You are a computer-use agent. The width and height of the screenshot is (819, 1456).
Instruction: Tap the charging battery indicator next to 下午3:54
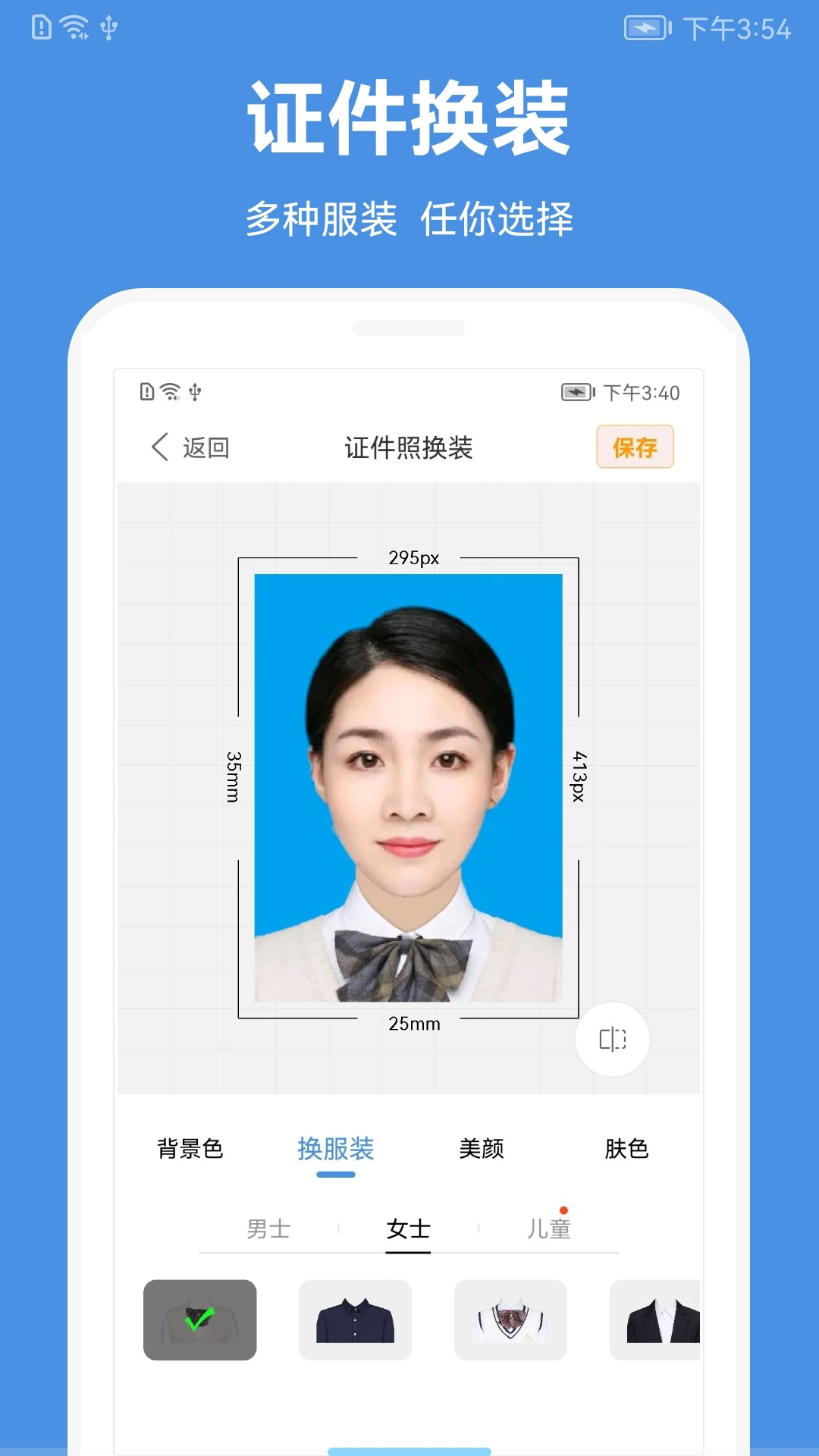click(646, 28)
